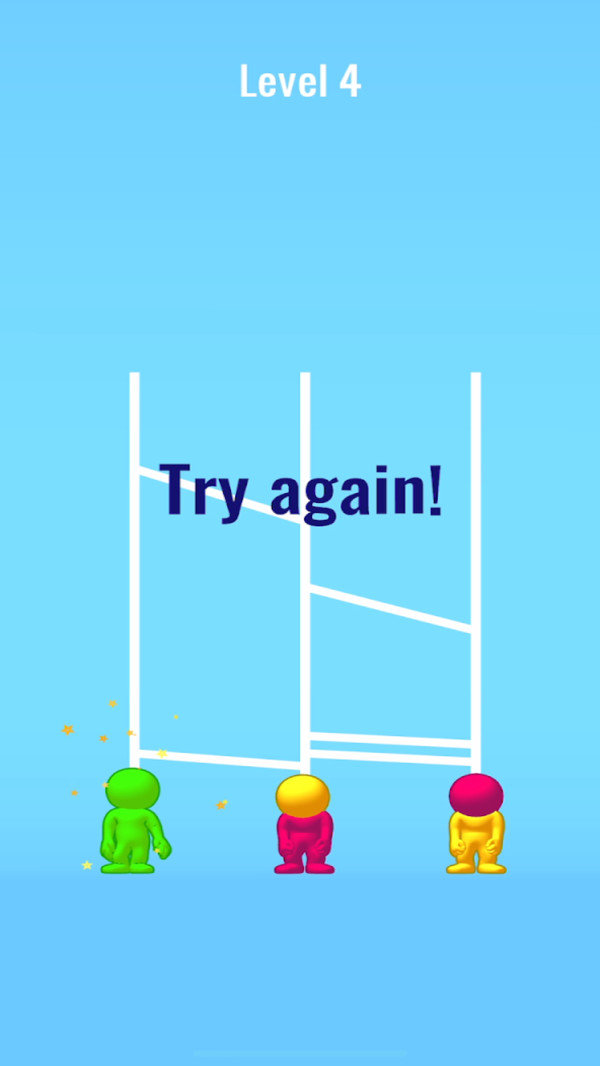
Task: Tap Try again! to retry level
Action: pos(300,492)
